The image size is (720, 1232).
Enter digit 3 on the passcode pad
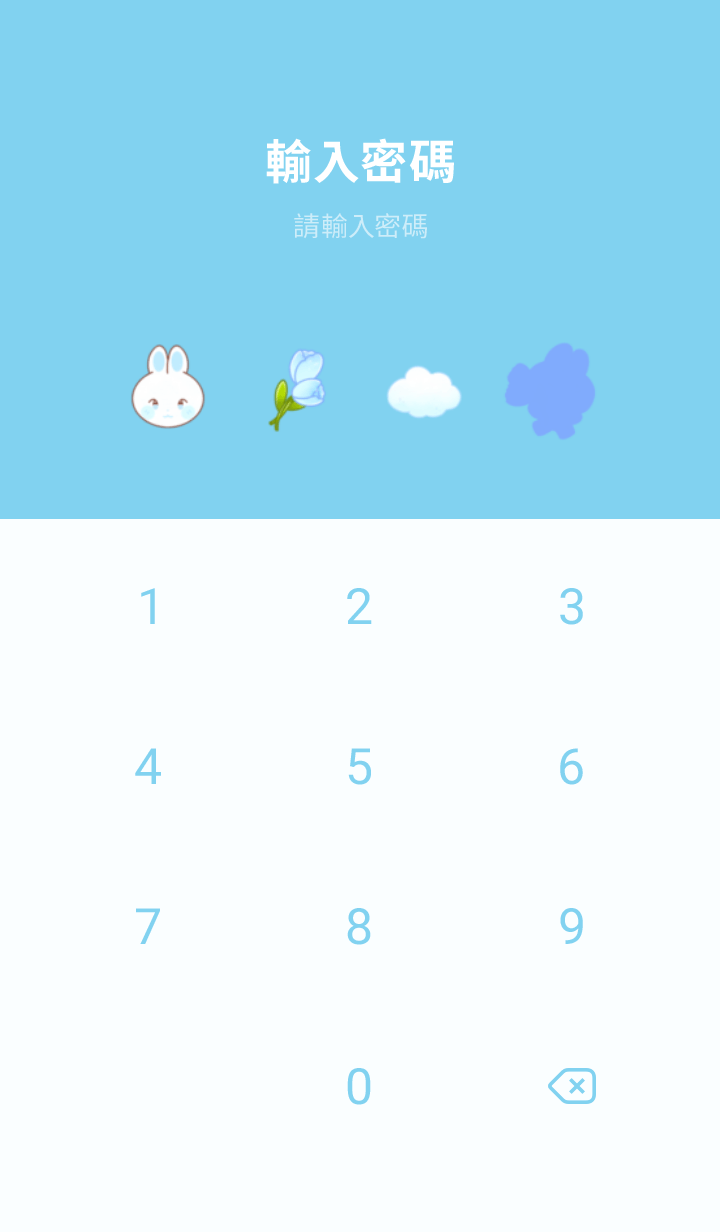(x=571, y=607)
